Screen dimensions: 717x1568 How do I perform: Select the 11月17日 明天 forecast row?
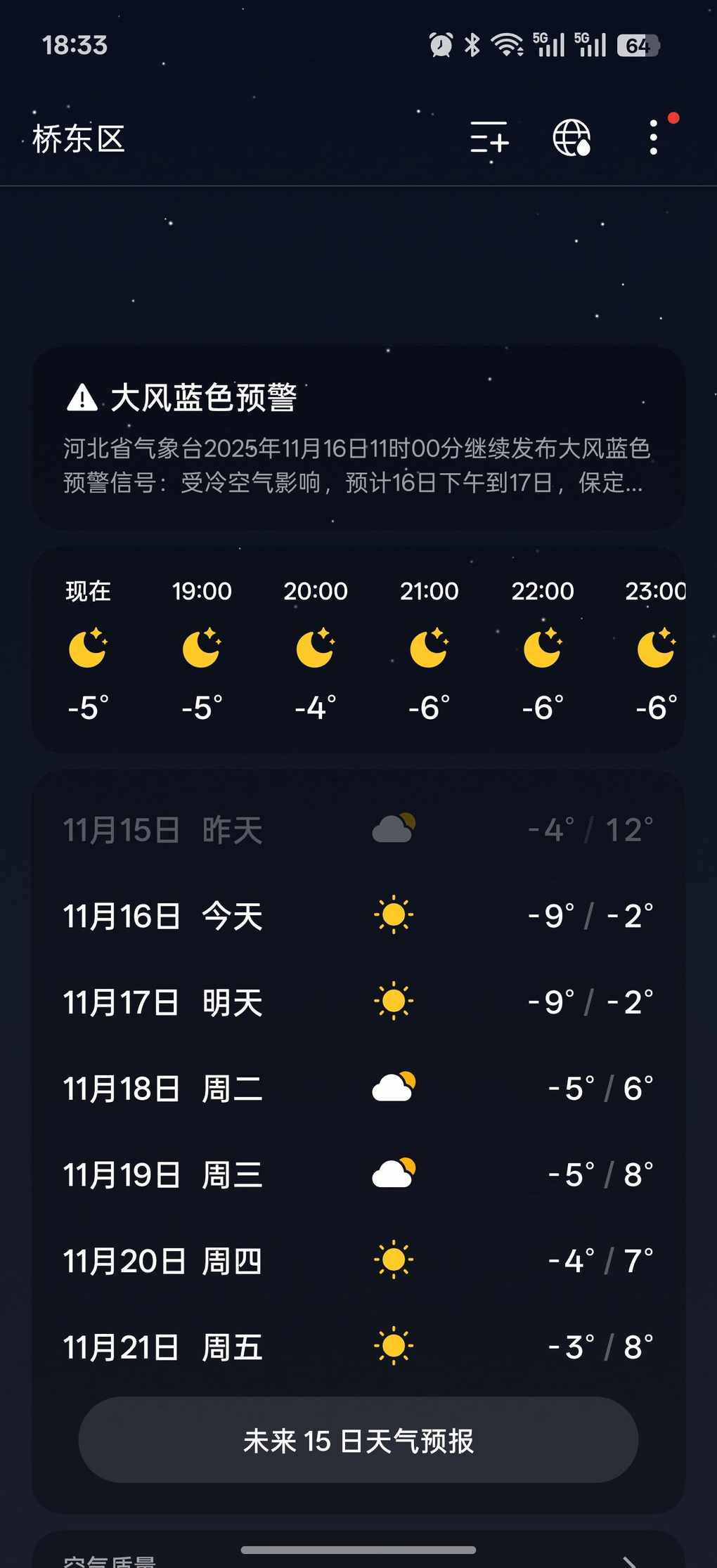pyautogui.click(x=358, y=1002)
